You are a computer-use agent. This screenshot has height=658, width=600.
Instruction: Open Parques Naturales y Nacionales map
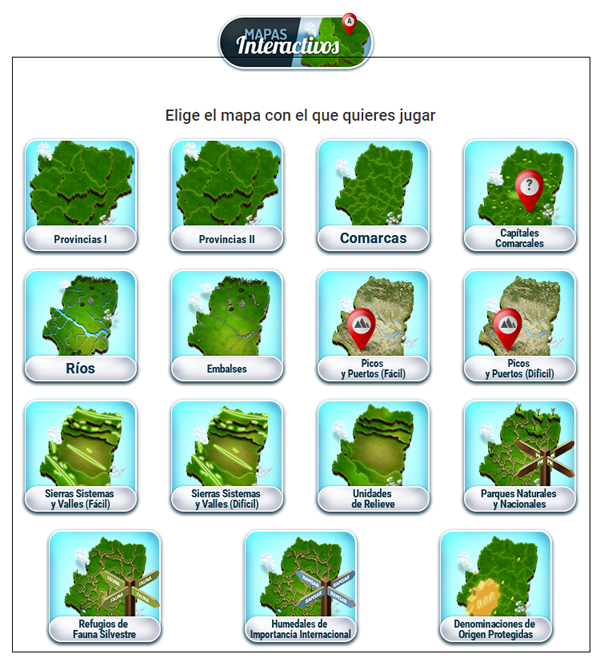pos(520,457)
